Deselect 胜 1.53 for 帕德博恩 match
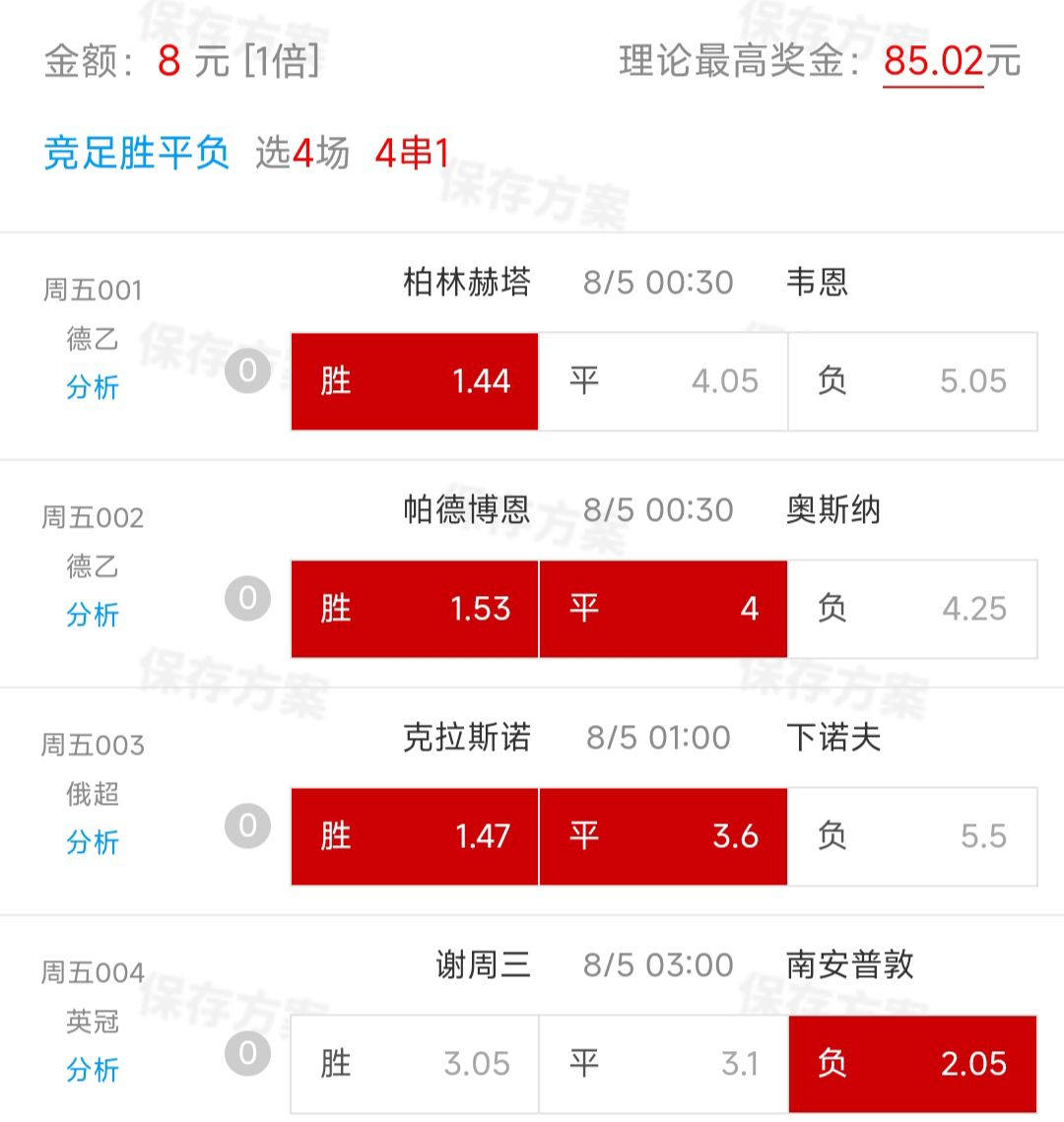The image size is (1064, 1122). tap(415, 609)
